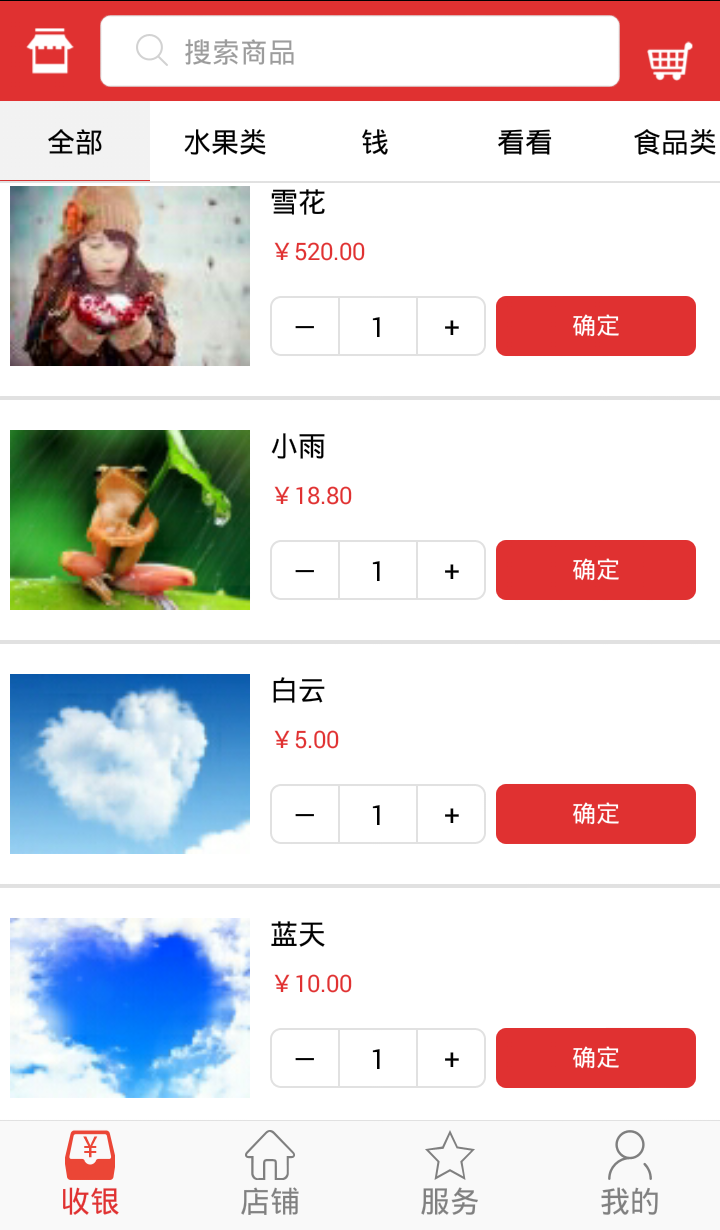Screen dimensions: 720x1230
Task: Reduce the 蓝天 quantity by one
Action: (305, 1059)
